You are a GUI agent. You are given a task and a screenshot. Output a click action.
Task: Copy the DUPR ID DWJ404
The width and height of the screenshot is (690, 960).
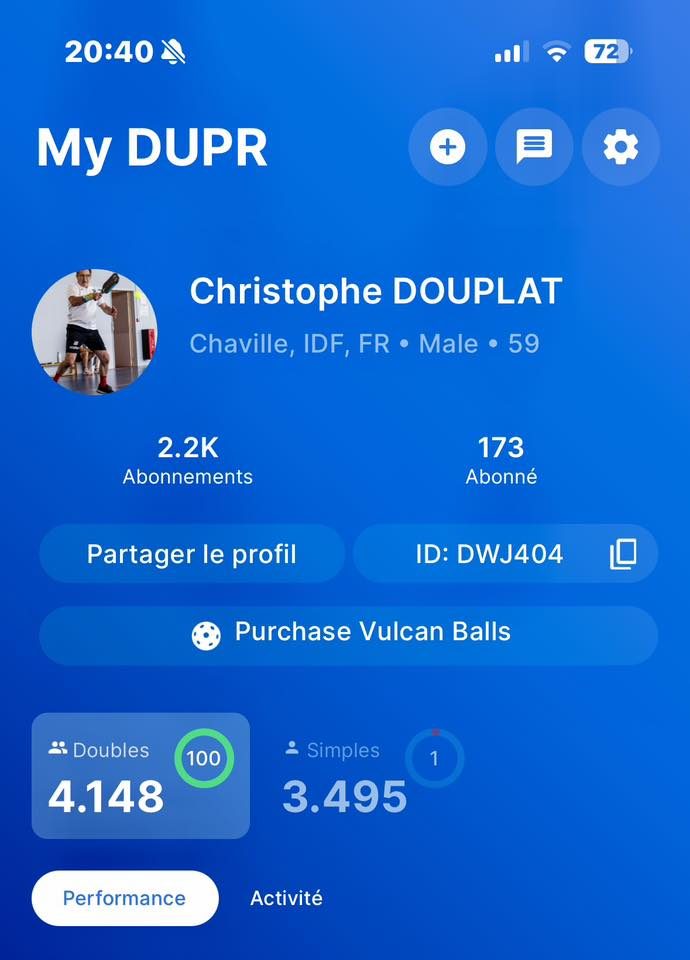click(622, 554)
